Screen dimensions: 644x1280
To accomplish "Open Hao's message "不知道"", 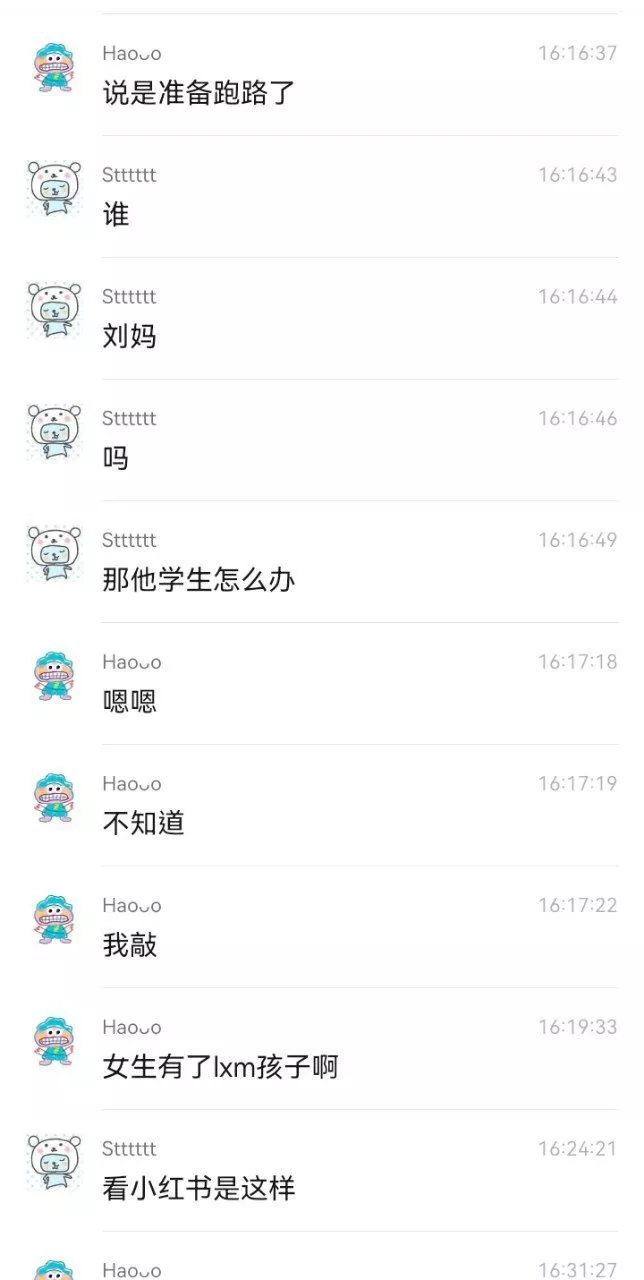I will click(143, 824).
